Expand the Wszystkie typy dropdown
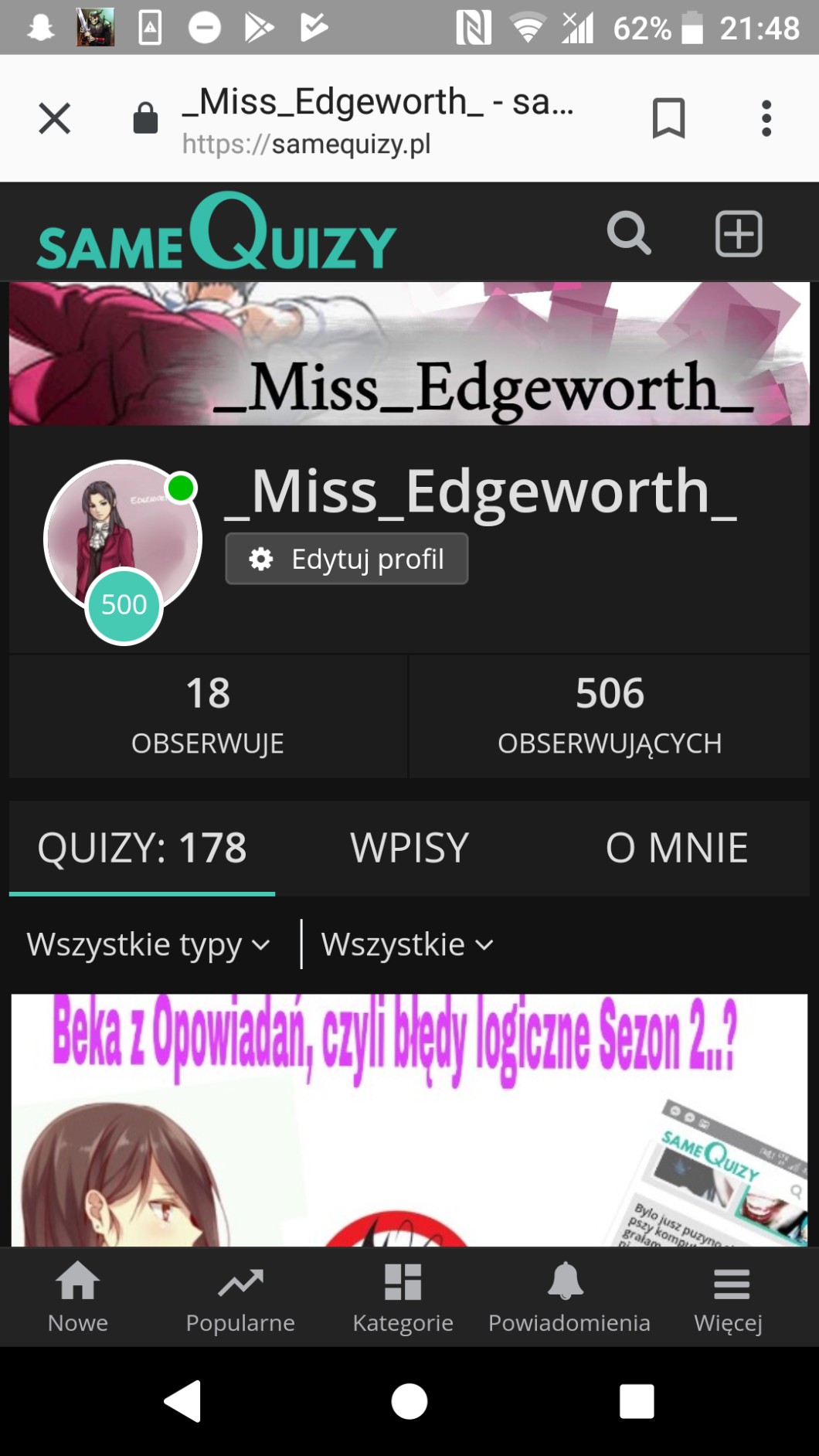 tap(148, 944)
